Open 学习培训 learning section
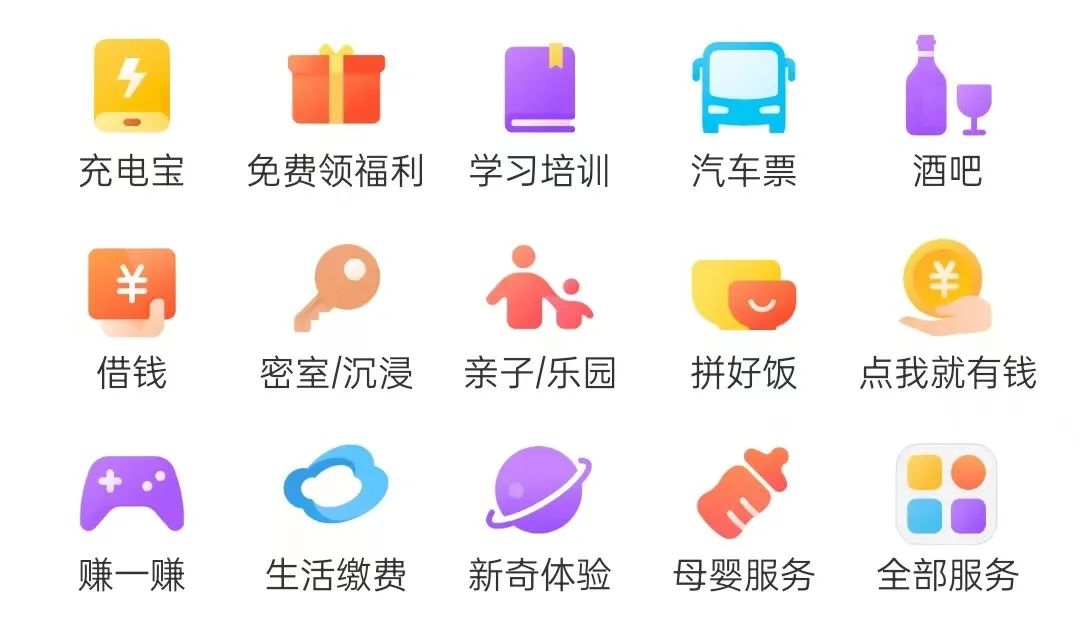 click(540, 87)
